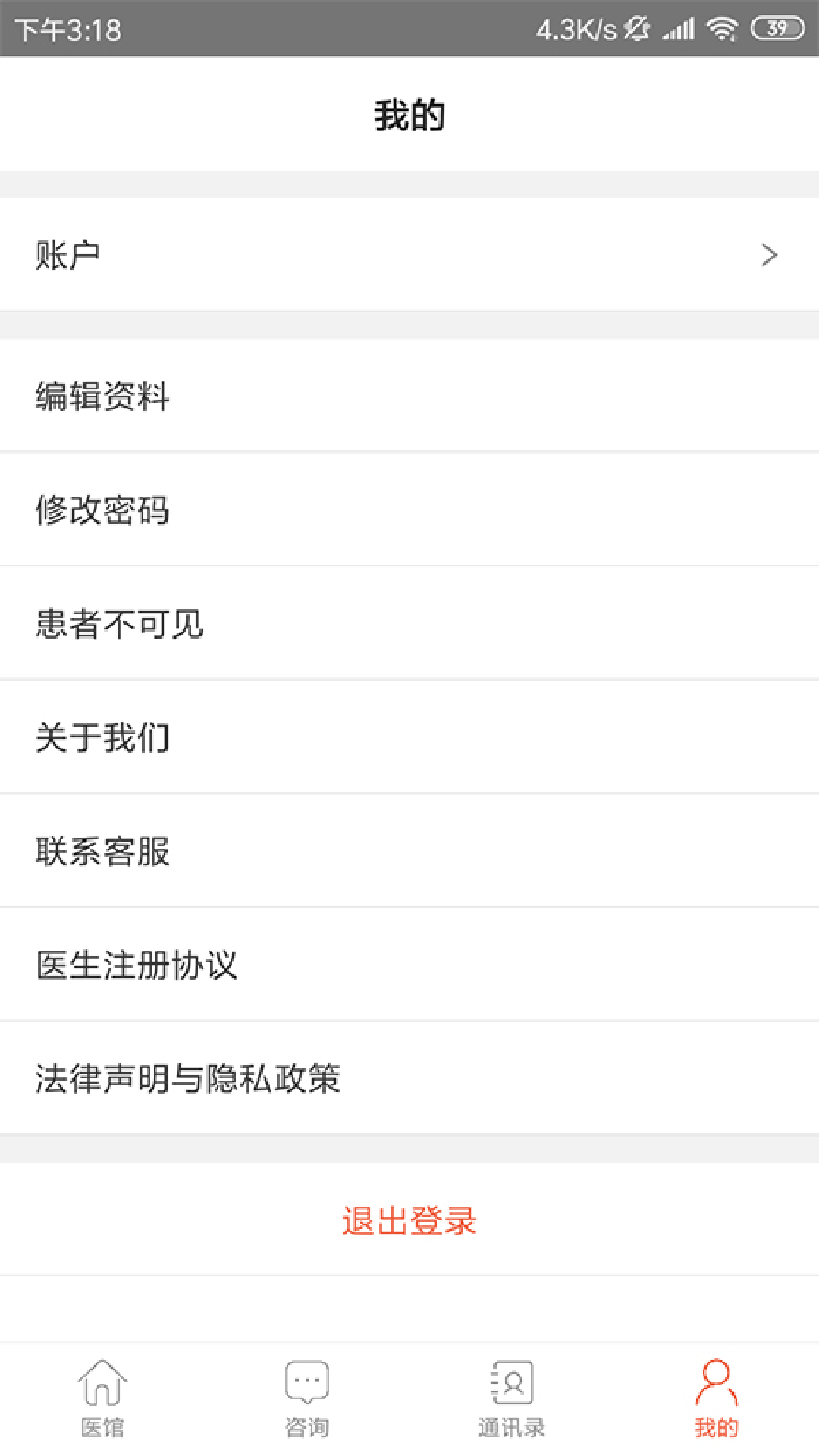The height and width of the screenshot is (1456, 819).
Task: Switch to the 咨询 tab
Action: [x=307, y=1399]
